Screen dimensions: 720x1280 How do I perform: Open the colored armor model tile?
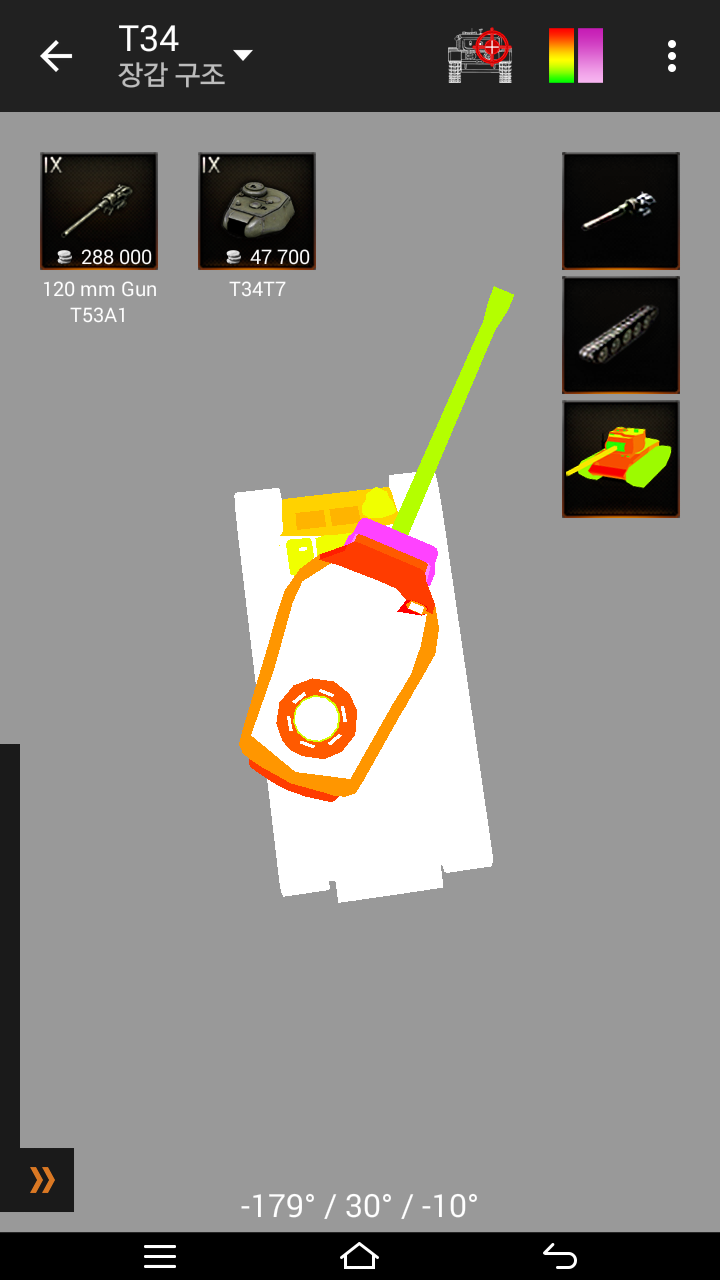tap(621, 459)
